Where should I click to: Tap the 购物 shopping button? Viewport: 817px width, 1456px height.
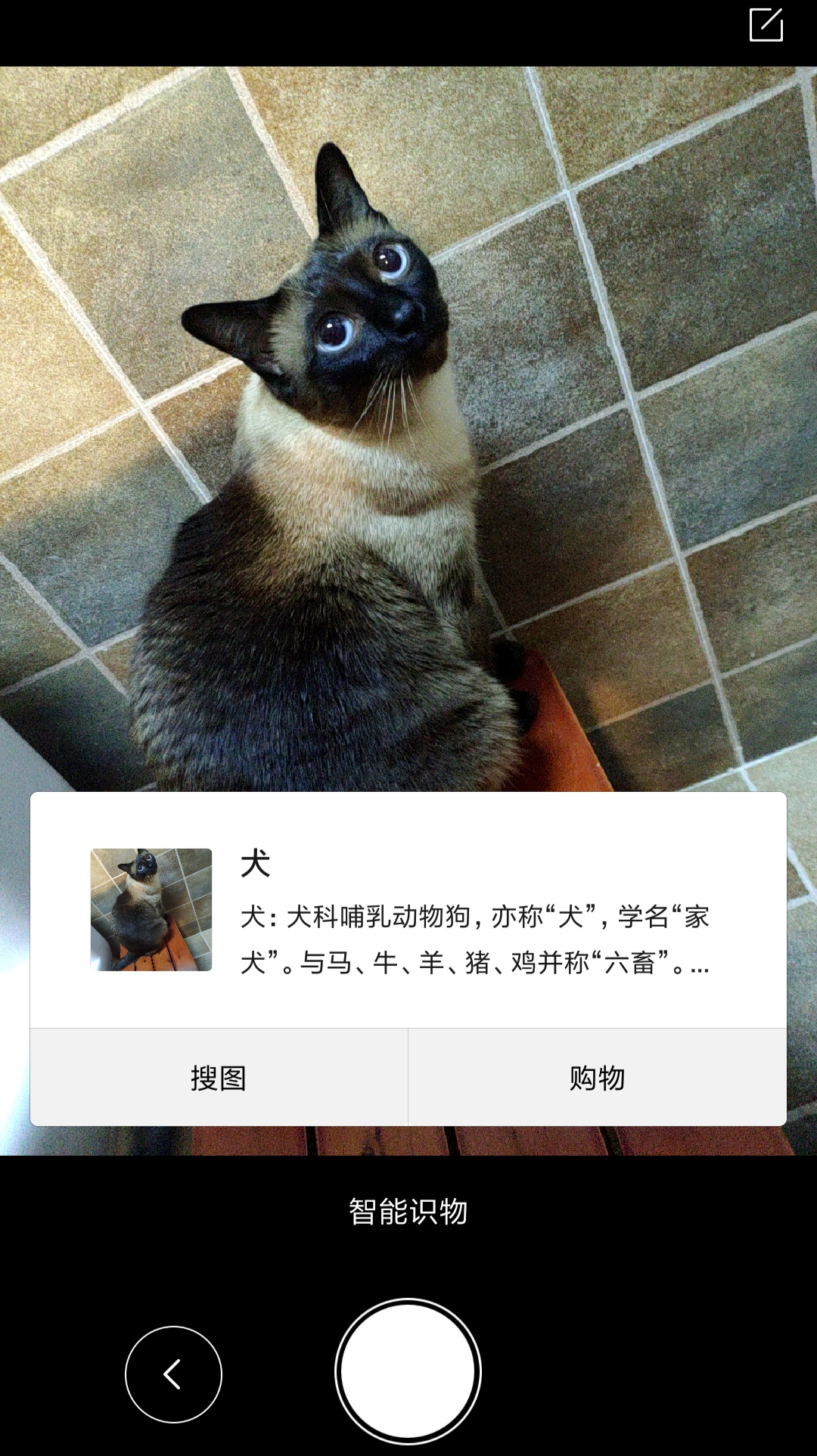coord(598,1078)
